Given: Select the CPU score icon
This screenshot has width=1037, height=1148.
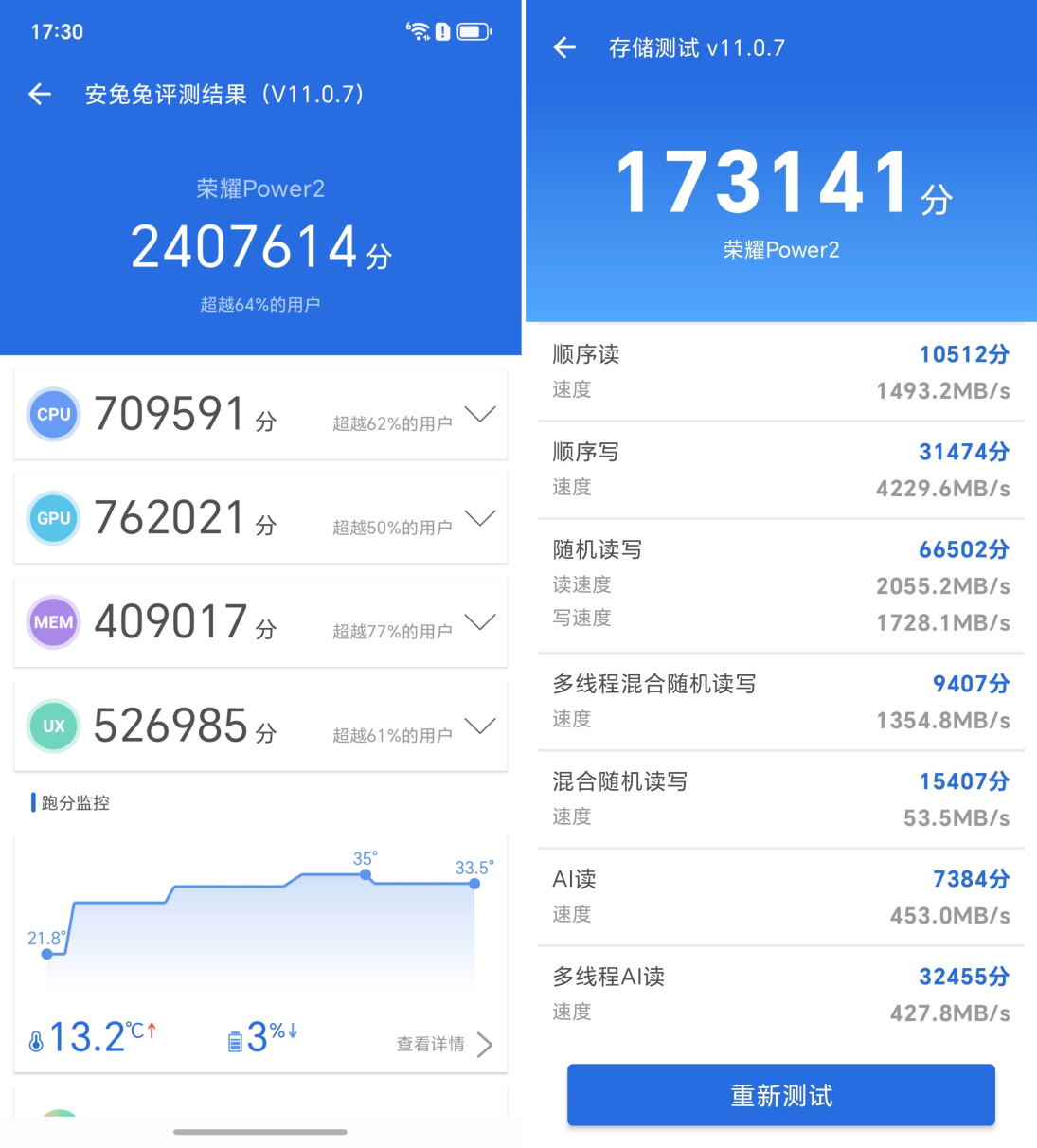Looking at the screenshot, I should click(x=53, y=414).
